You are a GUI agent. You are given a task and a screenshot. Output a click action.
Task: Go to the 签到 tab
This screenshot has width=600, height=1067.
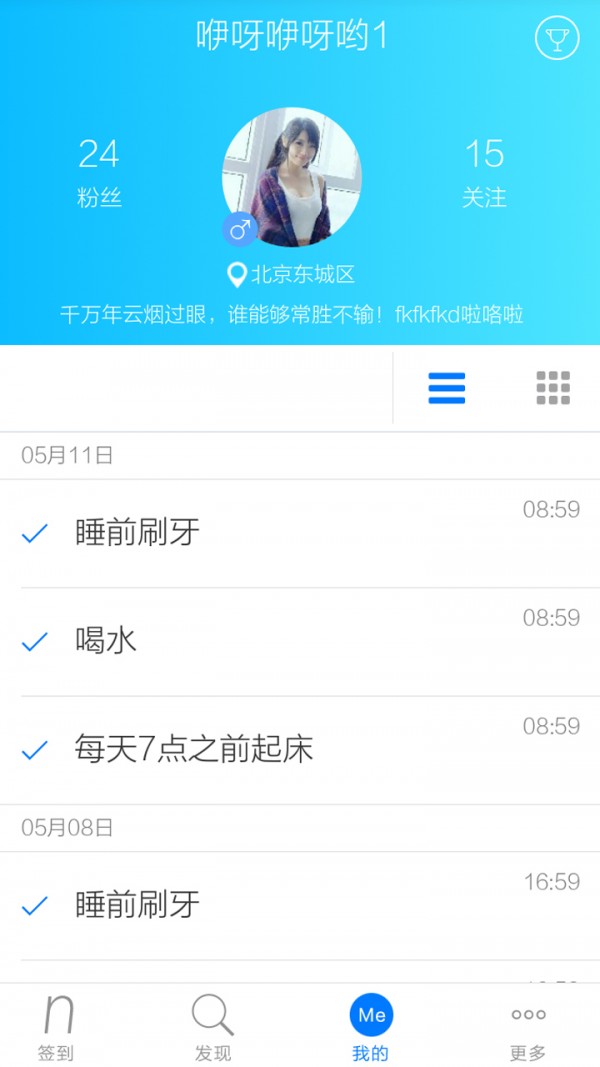click(x=56, y=1027)
